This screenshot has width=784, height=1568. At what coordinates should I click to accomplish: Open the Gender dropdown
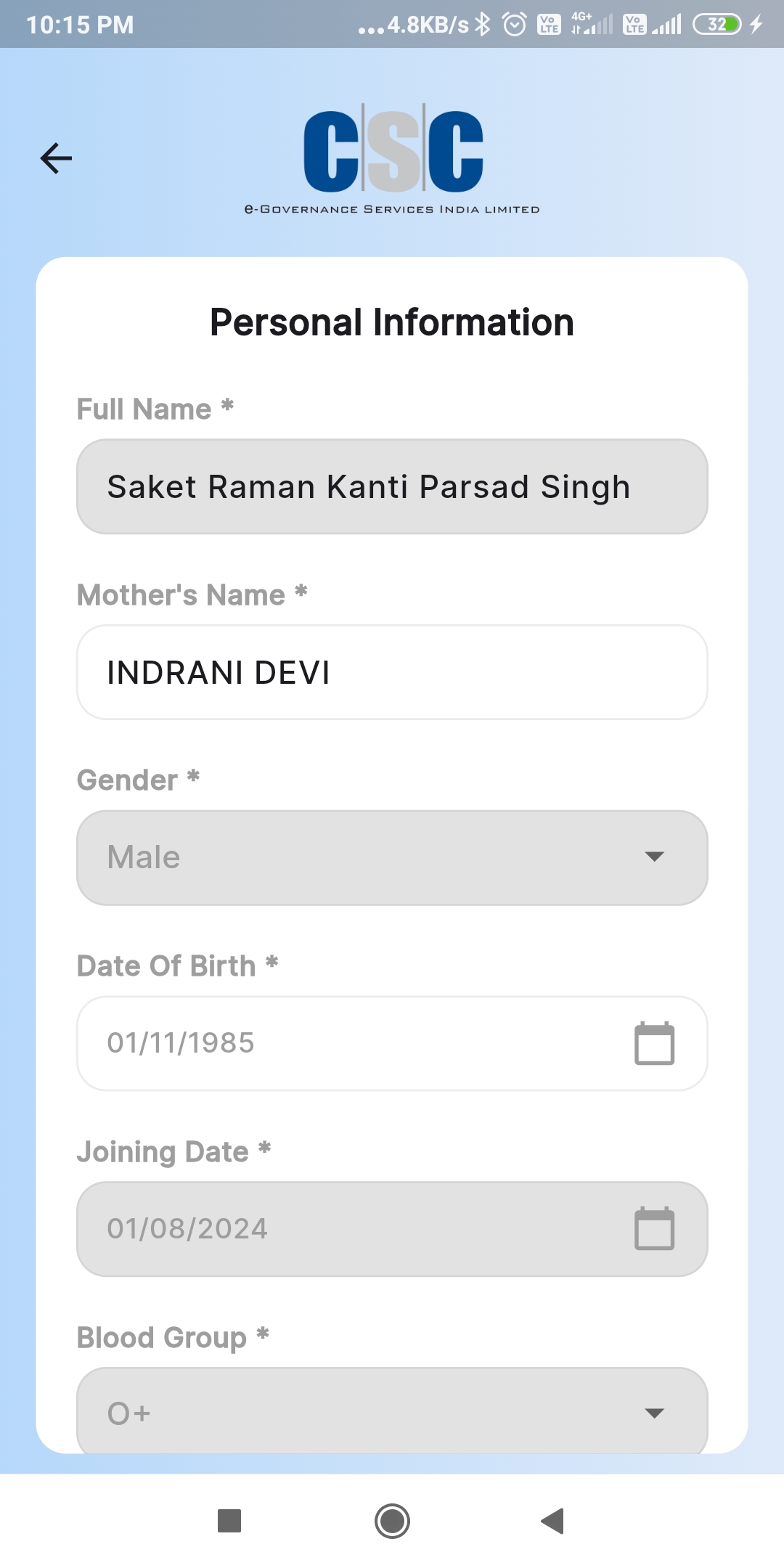point(392,857)
